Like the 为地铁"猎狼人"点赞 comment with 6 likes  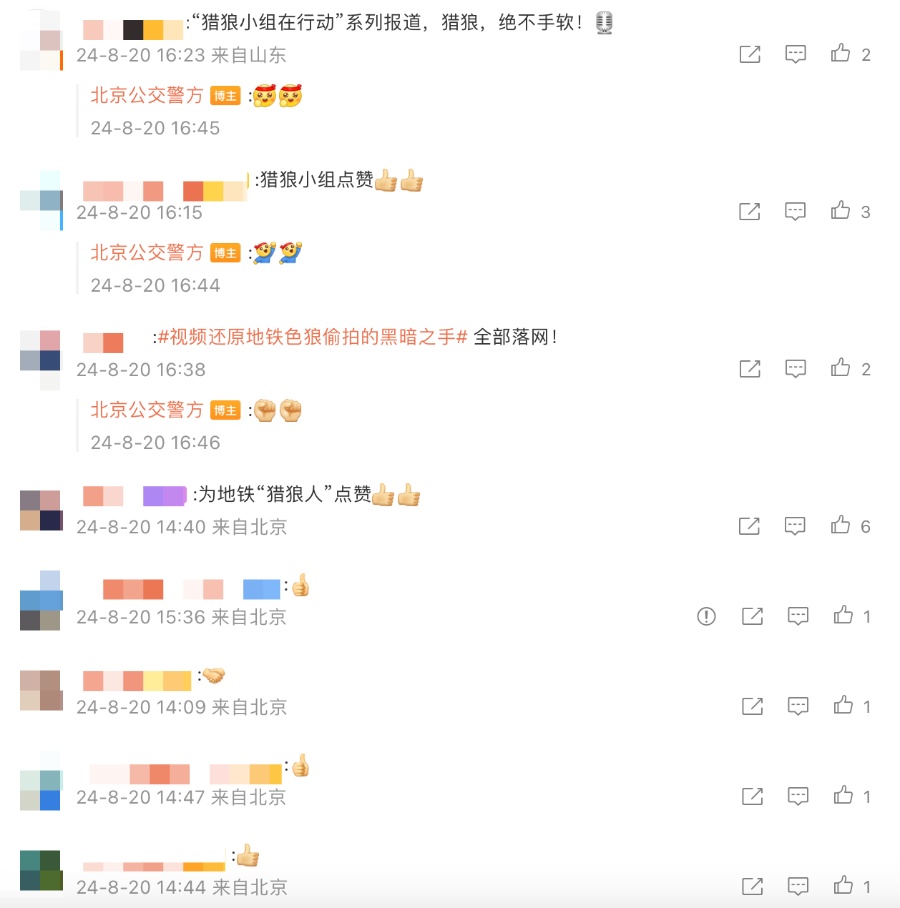click(x=840, y=526)
